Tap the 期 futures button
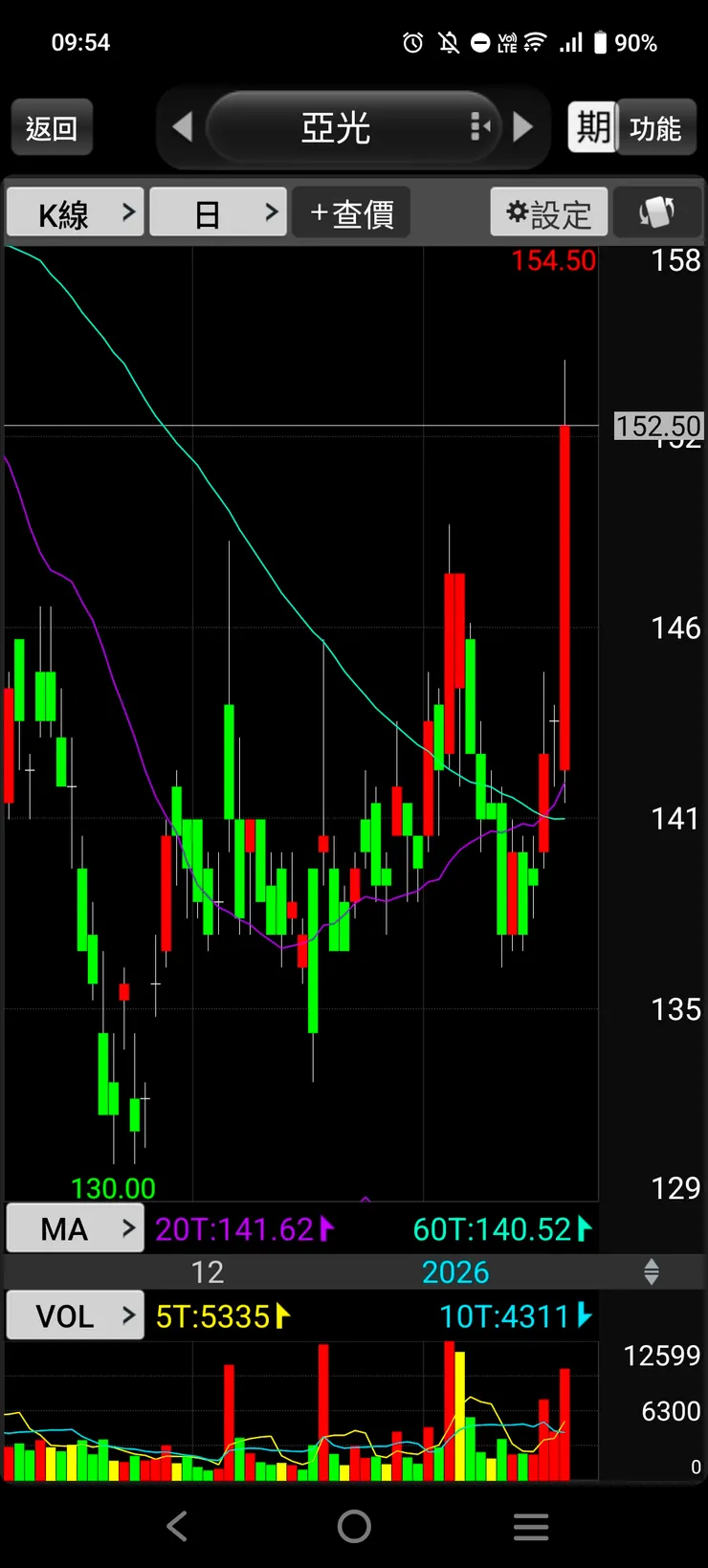The width and height of the screenshot is (708, 1568). coord(592,127)
